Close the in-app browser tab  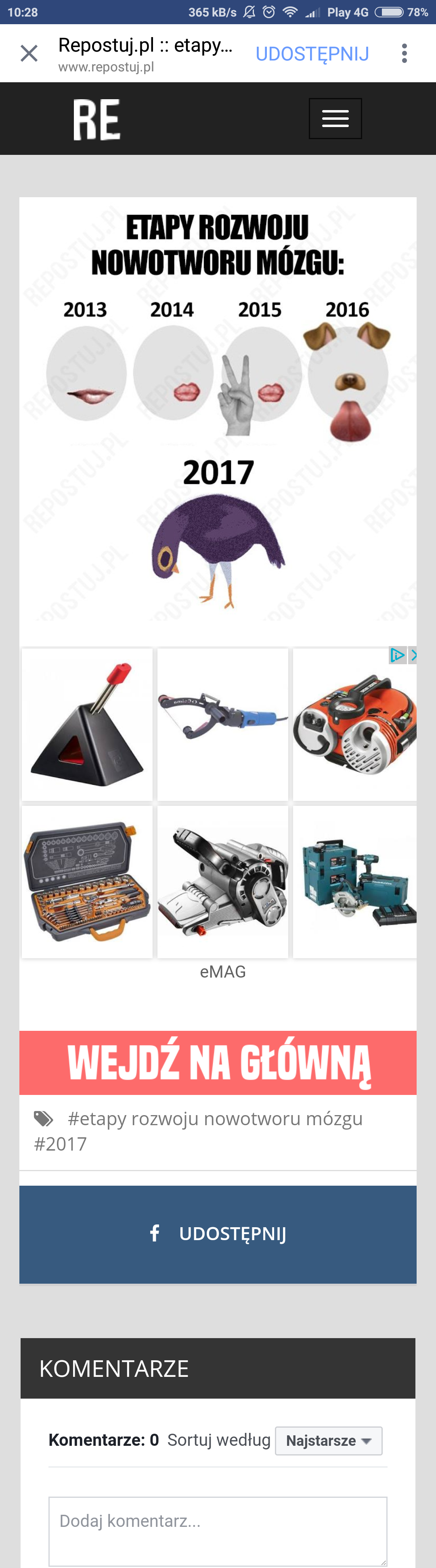pos(29,54)
